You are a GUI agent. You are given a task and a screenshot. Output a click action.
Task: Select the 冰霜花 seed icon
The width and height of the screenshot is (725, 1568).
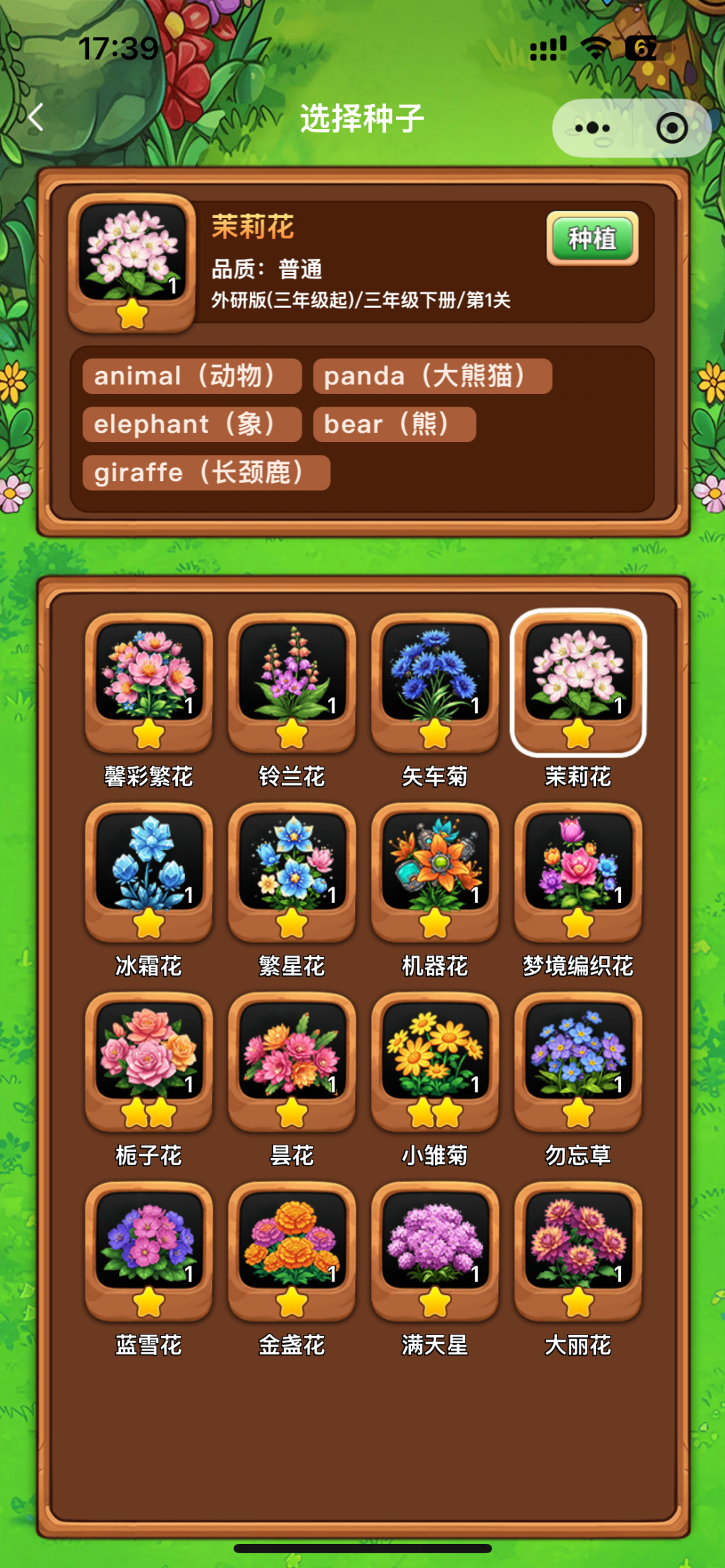point(149,869)
